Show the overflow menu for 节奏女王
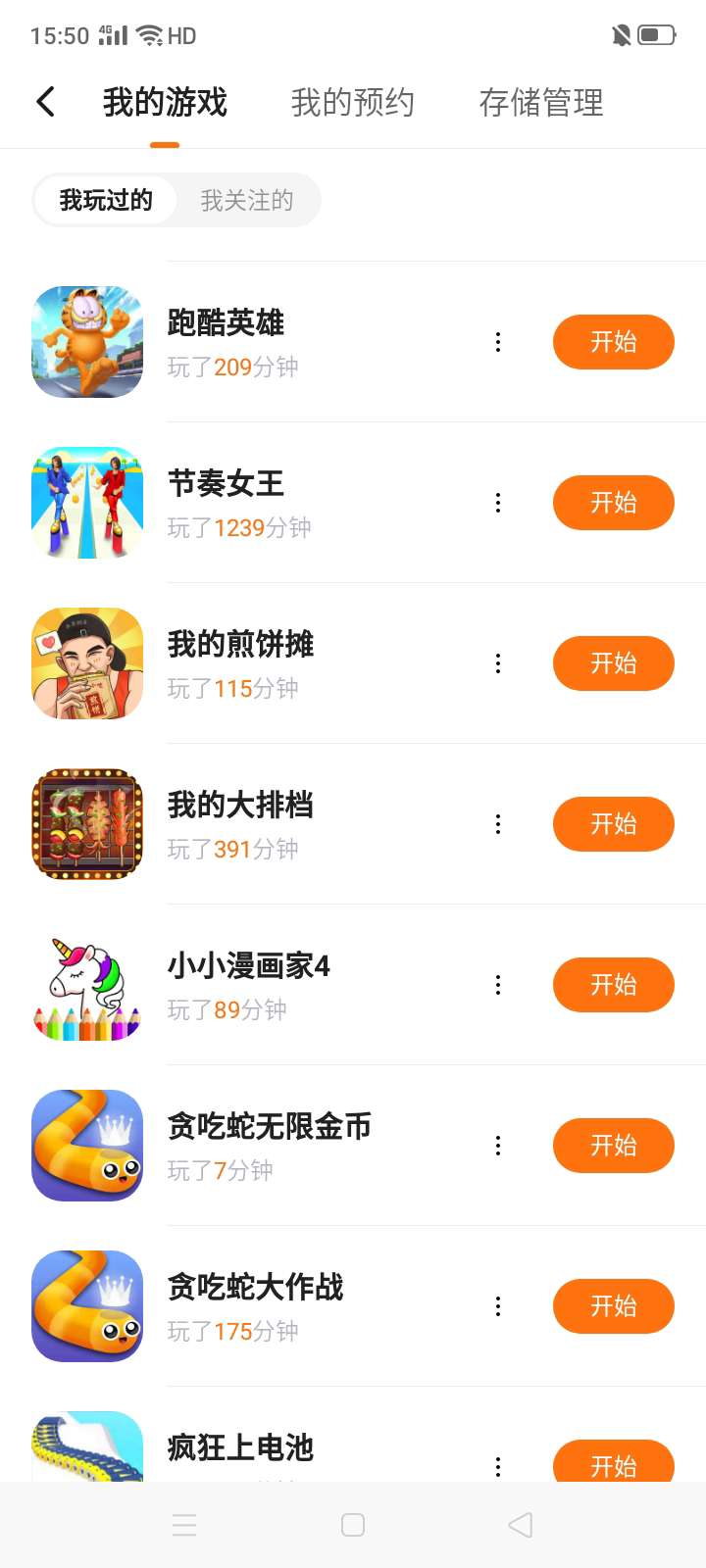 click(498, 503)
